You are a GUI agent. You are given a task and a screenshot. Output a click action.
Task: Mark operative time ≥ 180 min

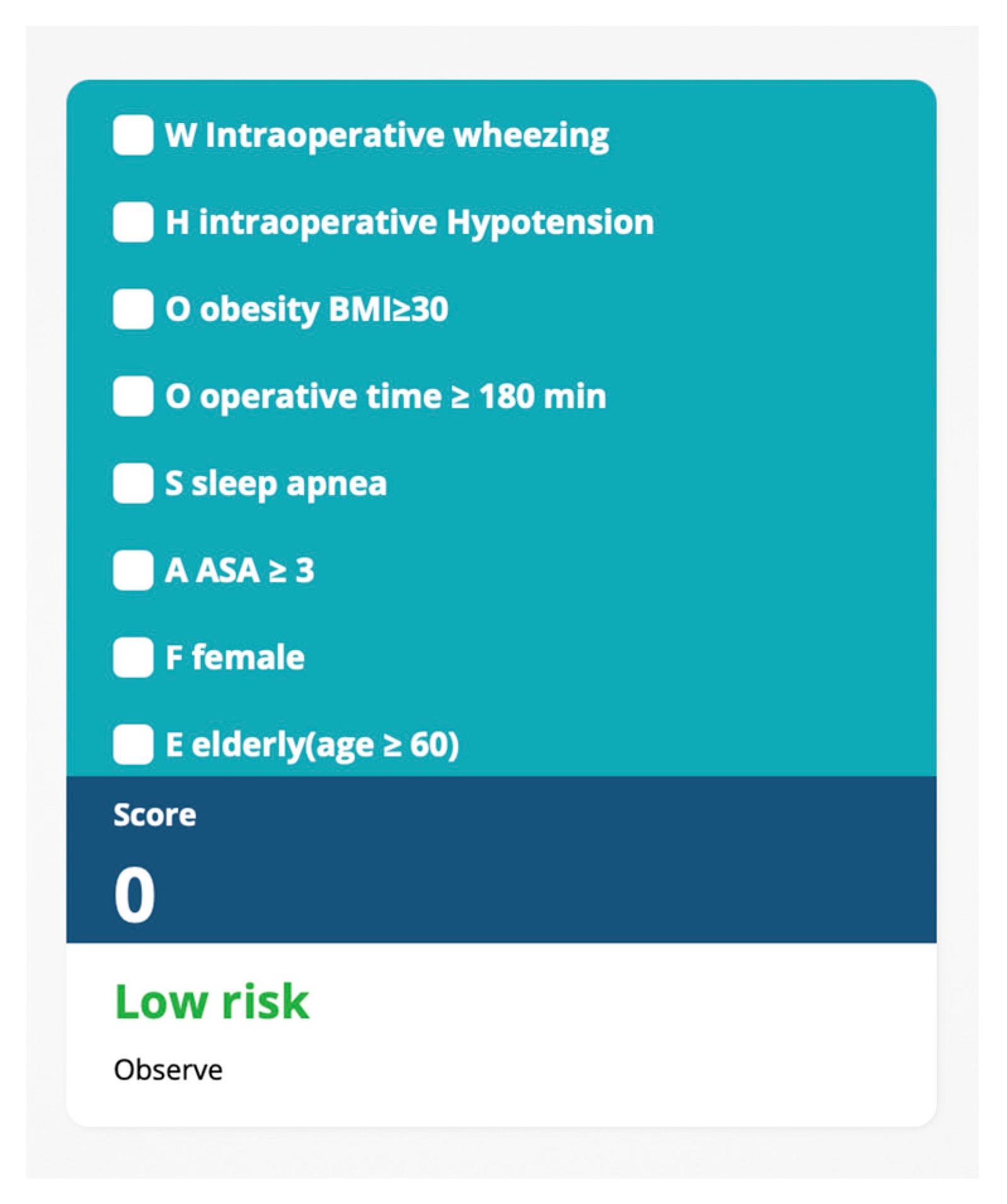tap(133, 396)
